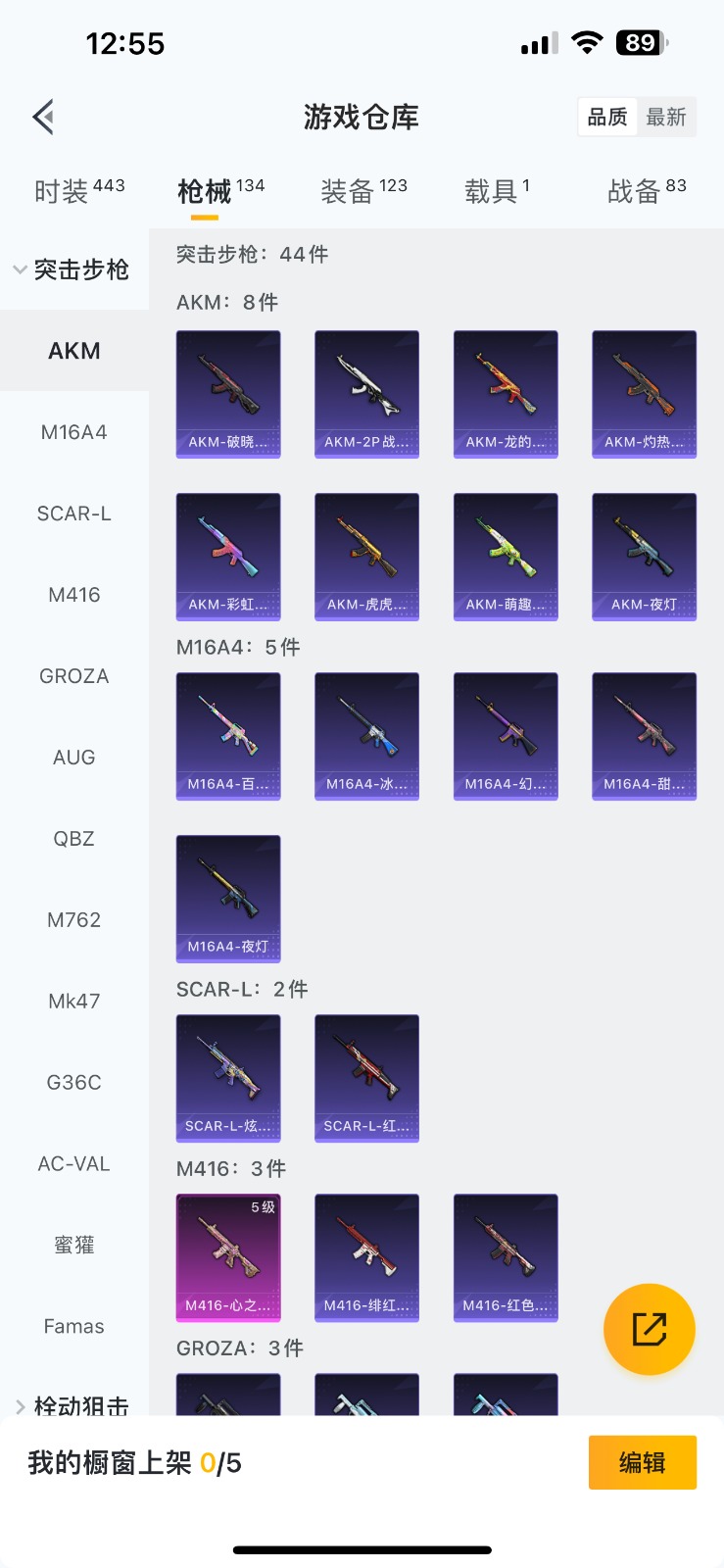Screen dimensions: 724x1568
Task: Switch to the 装备 tab
Action: point(363,191)
